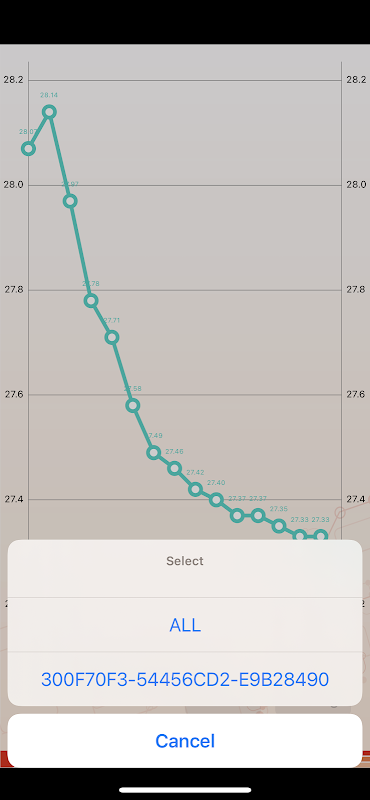Choose device 300F70F3-54456CD2-E9B28490
Screen dimensions: 370x800
185,679
